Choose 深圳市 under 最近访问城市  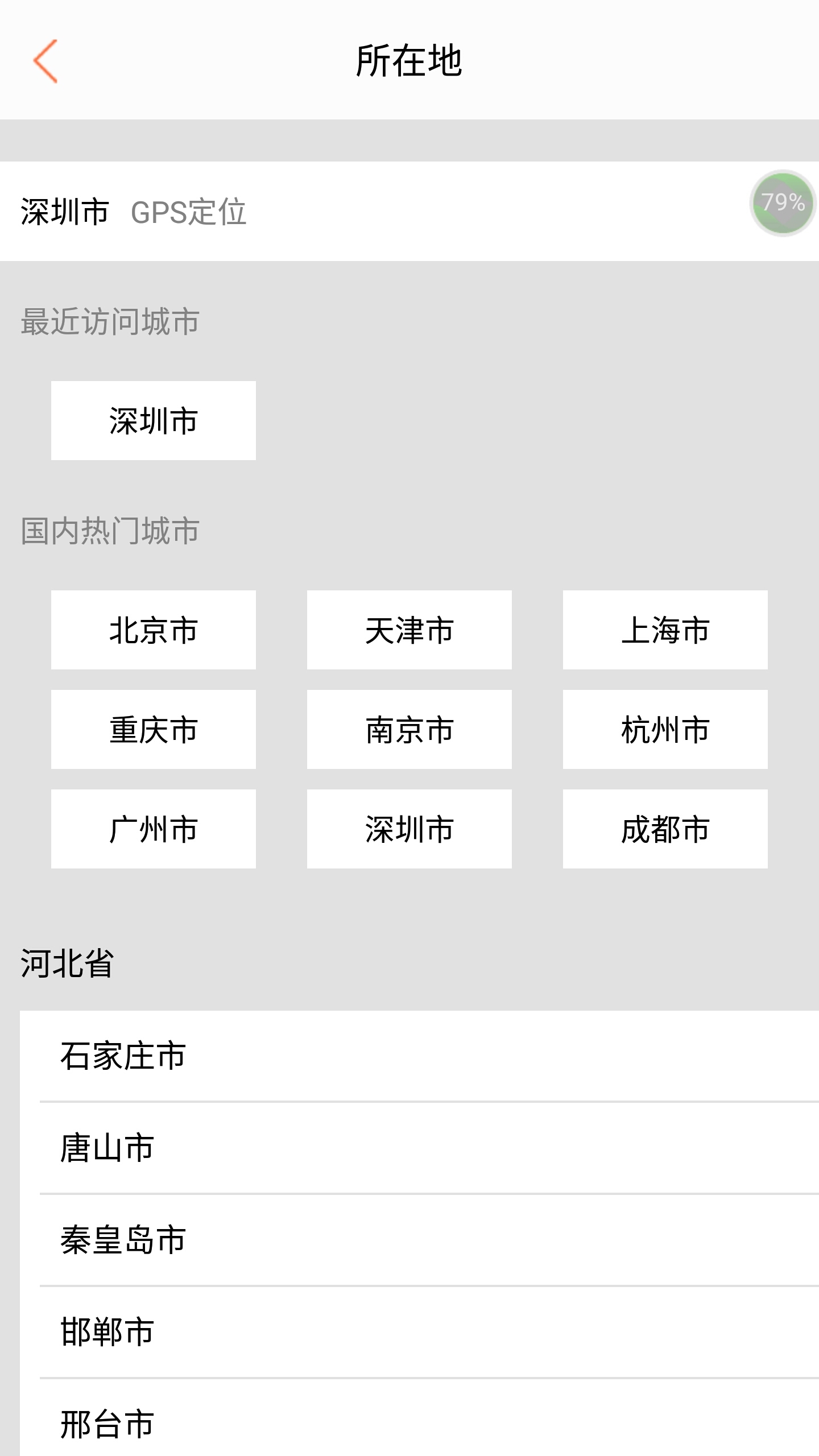tap(154, 421)
